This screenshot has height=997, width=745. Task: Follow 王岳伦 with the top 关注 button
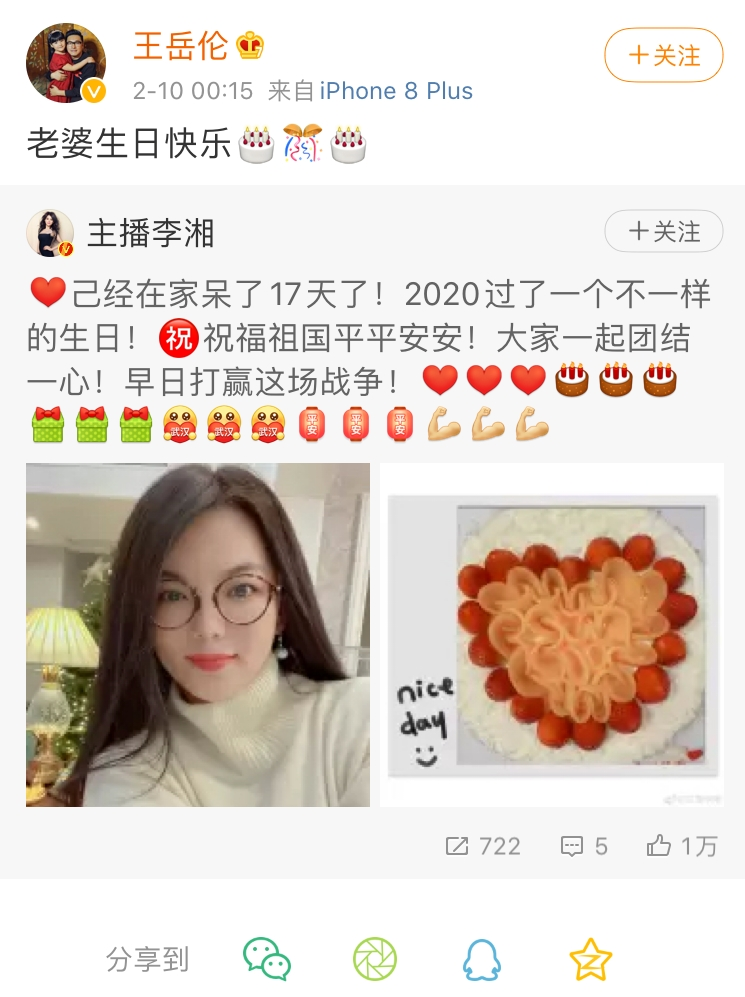coord(663,56)
